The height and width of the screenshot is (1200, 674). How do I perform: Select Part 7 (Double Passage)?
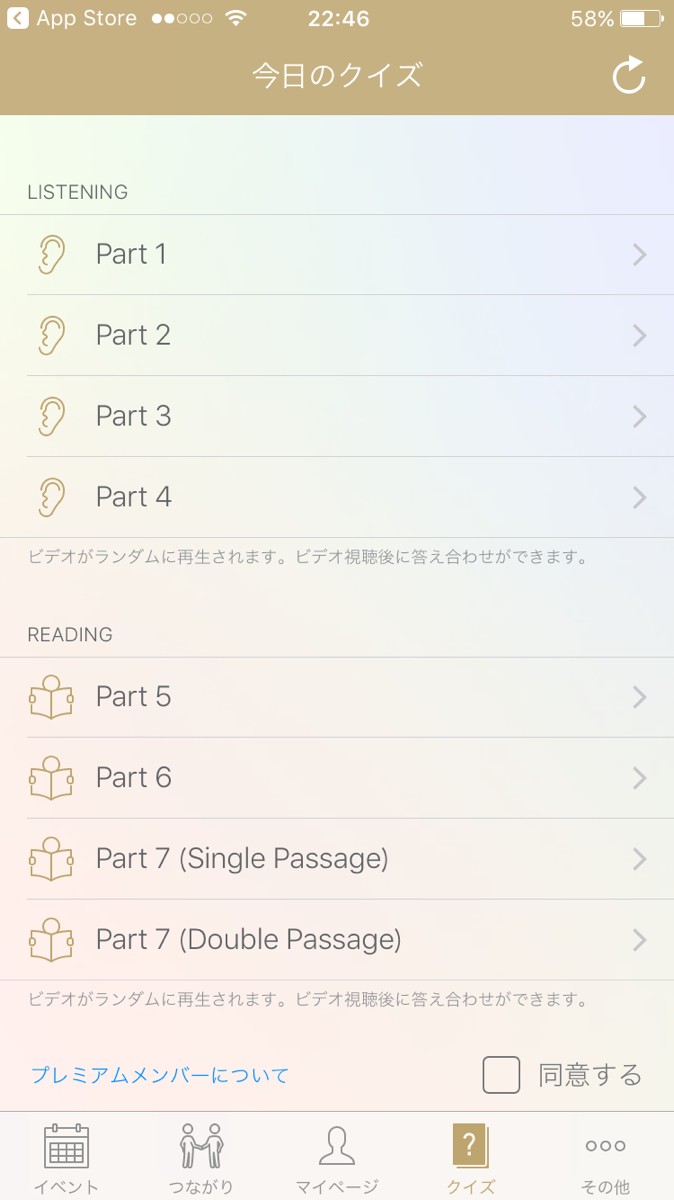pos(337,940)
